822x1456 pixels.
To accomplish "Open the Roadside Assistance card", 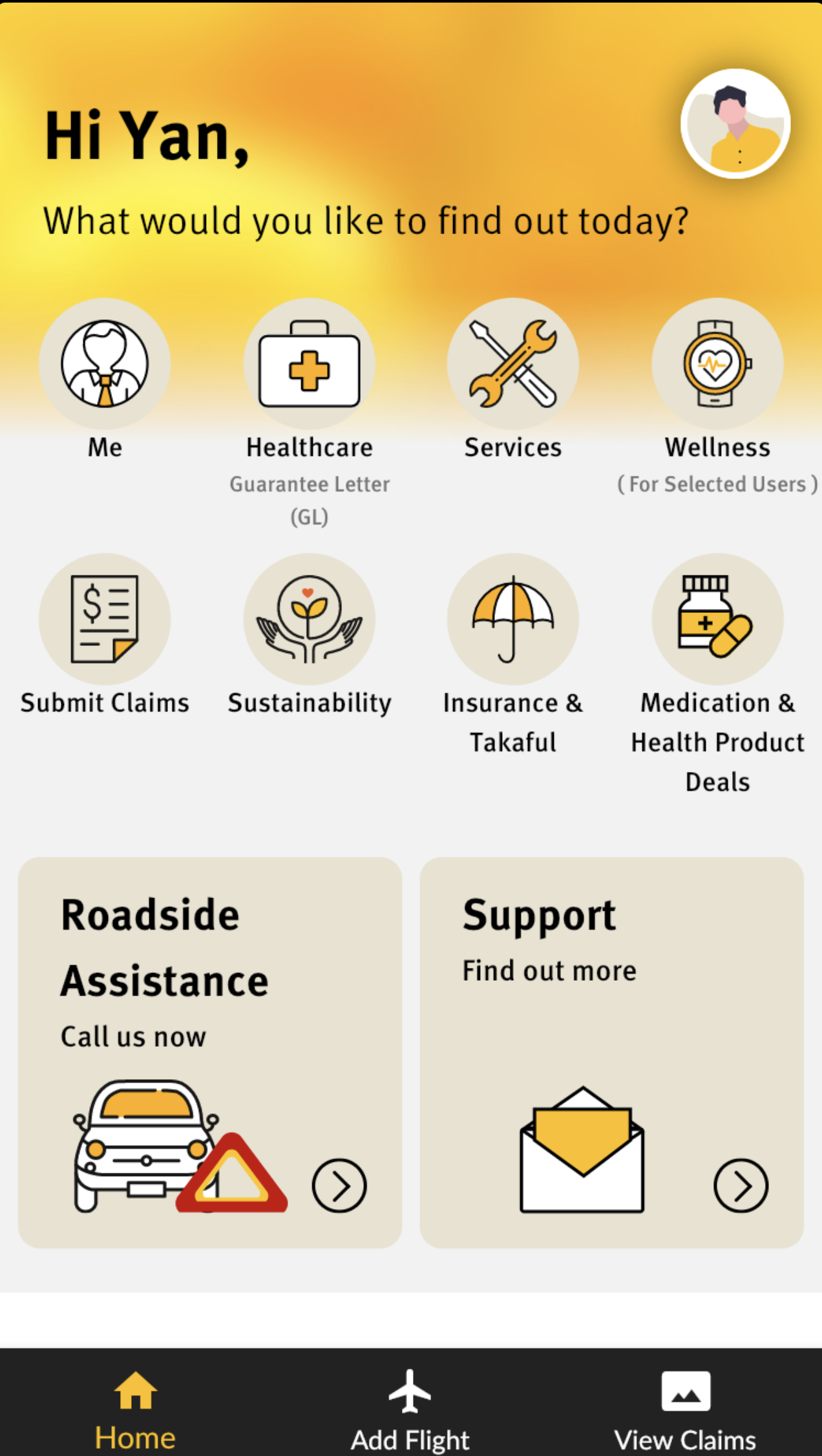I will pos(210,1052).
